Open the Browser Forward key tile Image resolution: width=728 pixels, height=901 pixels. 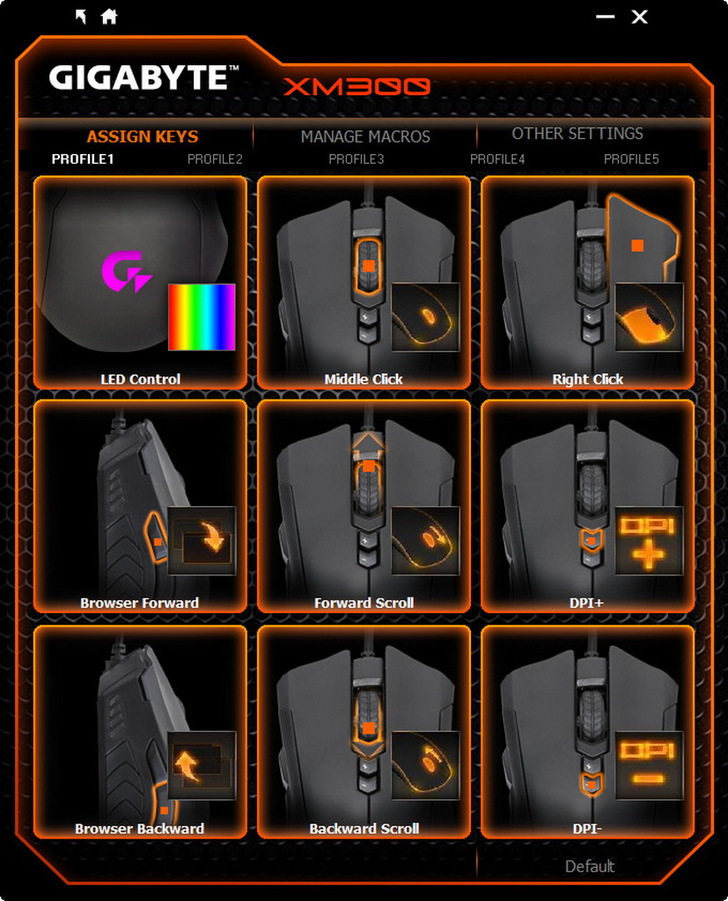point(140,507)
